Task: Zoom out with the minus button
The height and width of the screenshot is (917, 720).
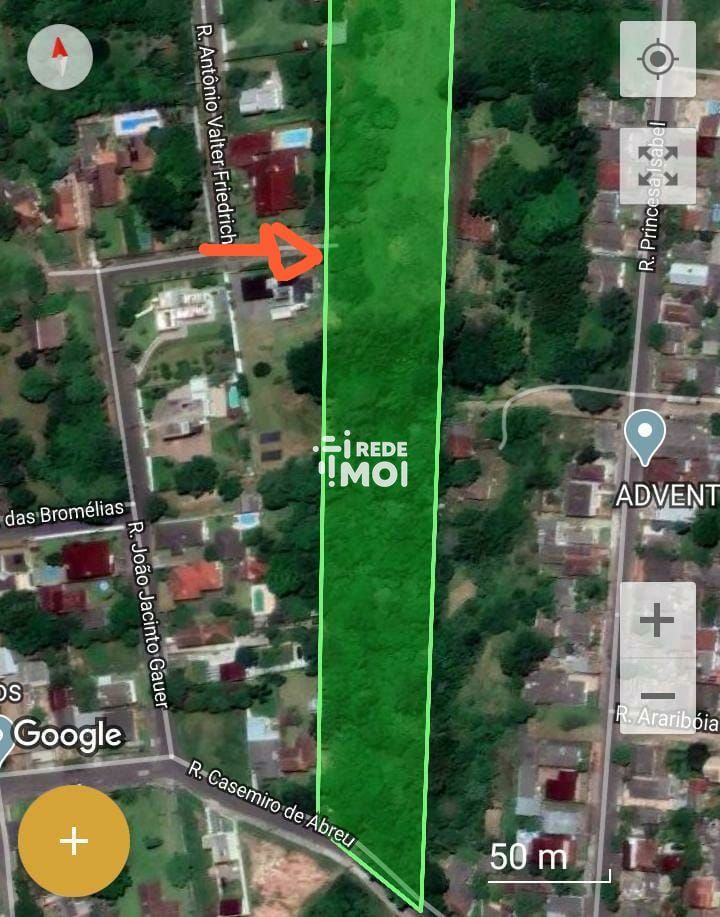Action: pyautogui.click(x=657, y=695)
